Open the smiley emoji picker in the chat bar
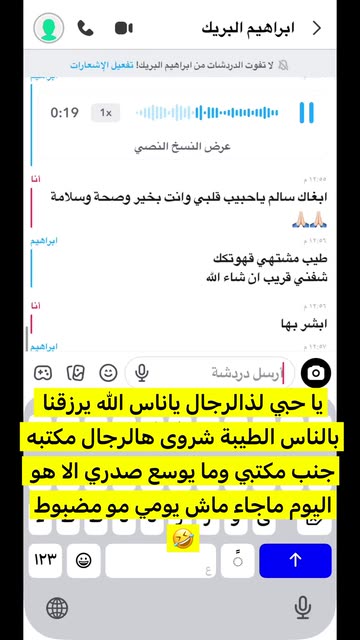Image resolution: width=360 pixels, height=640 pixels. click(x=109, y=373)
